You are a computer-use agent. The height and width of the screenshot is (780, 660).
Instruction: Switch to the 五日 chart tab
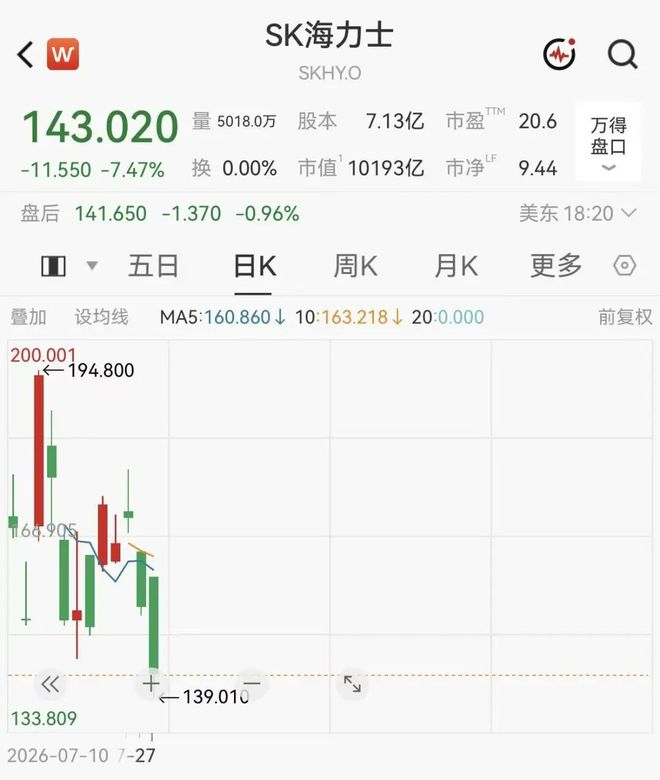(153, 266)
